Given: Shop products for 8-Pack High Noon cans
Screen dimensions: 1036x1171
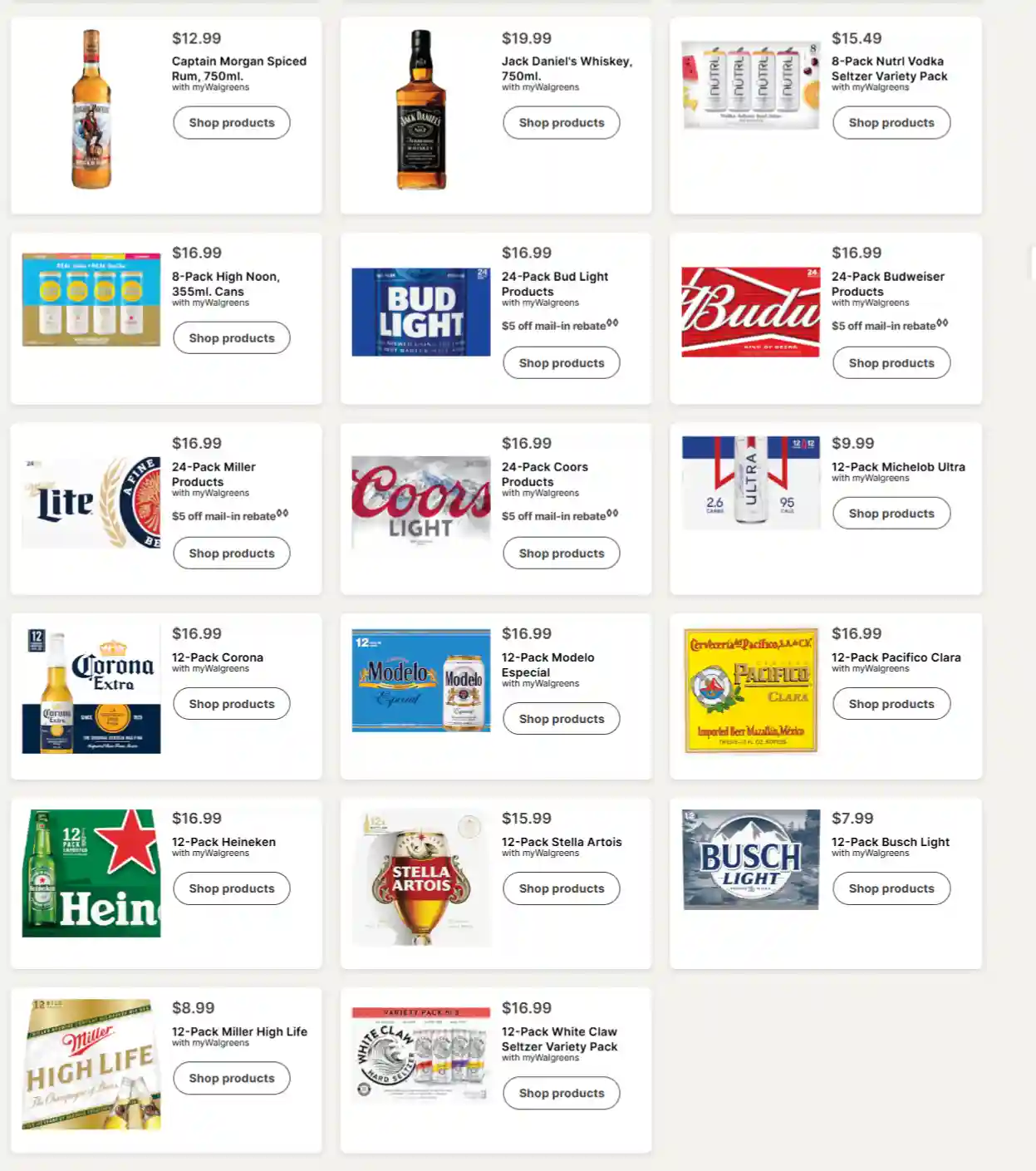Looking at the screenshot, I should click(x=231, y=338).
